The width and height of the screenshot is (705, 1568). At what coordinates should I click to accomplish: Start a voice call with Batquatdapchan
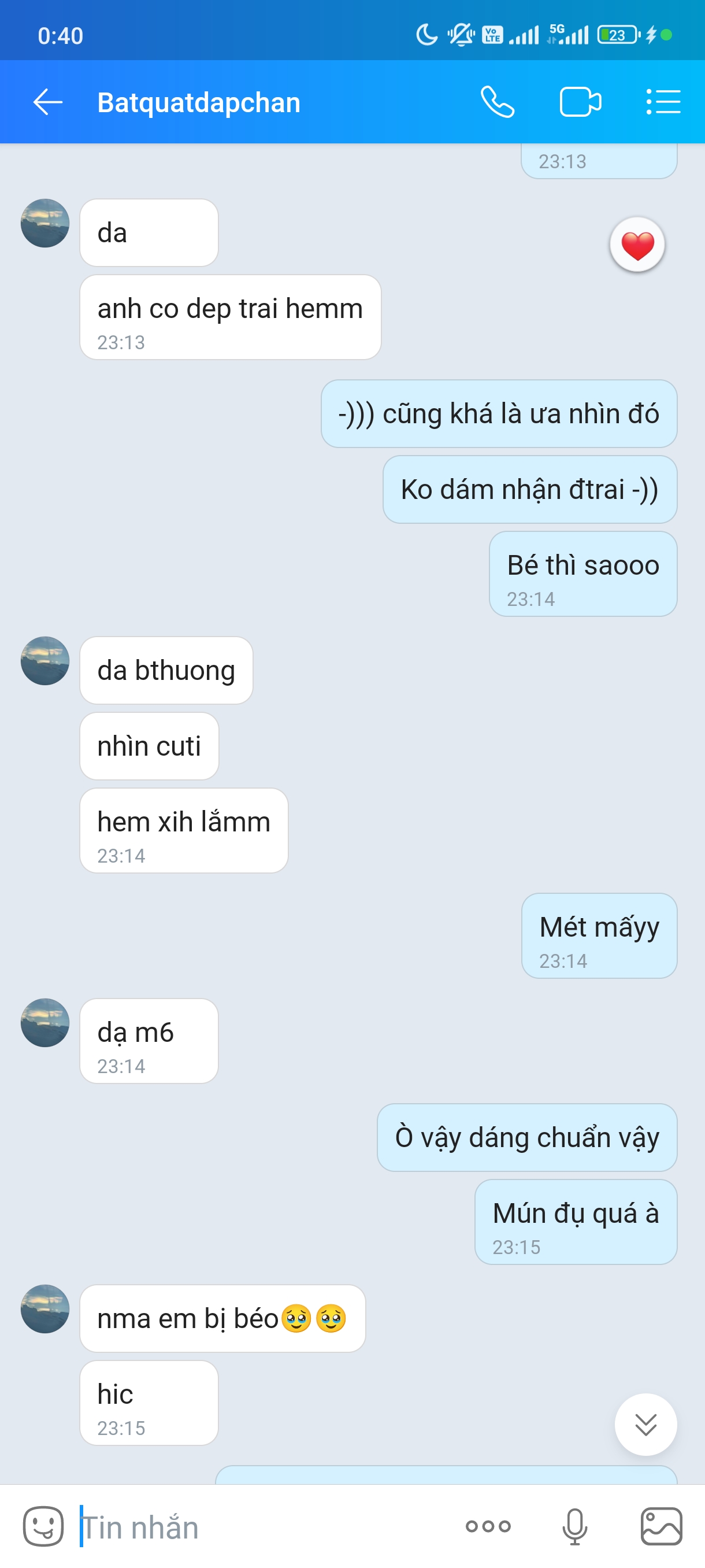[497, 102]
